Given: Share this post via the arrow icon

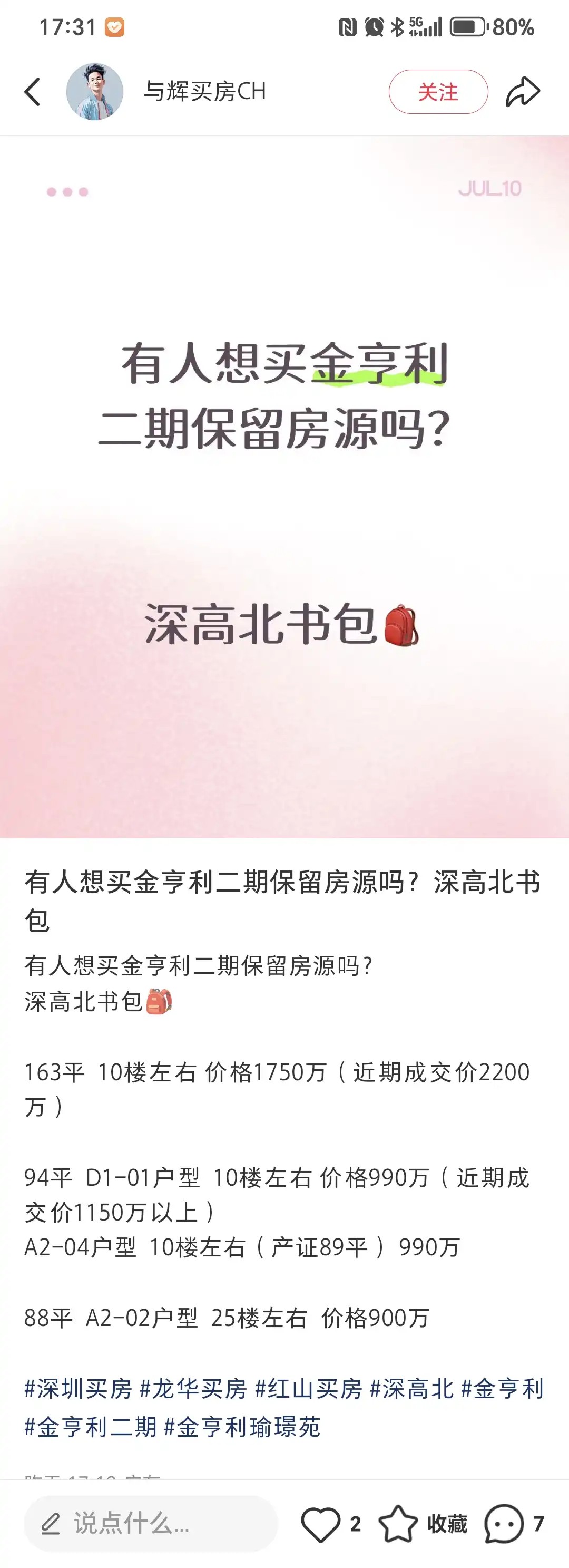Looking at the screenshot, I should (523, 92).
